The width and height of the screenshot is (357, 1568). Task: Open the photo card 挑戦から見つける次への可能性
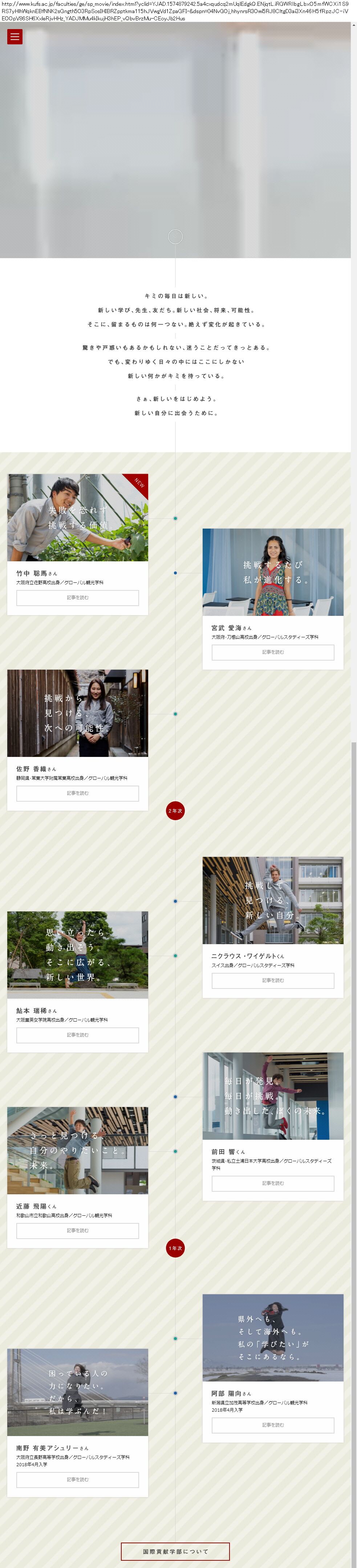coord(77,713)
